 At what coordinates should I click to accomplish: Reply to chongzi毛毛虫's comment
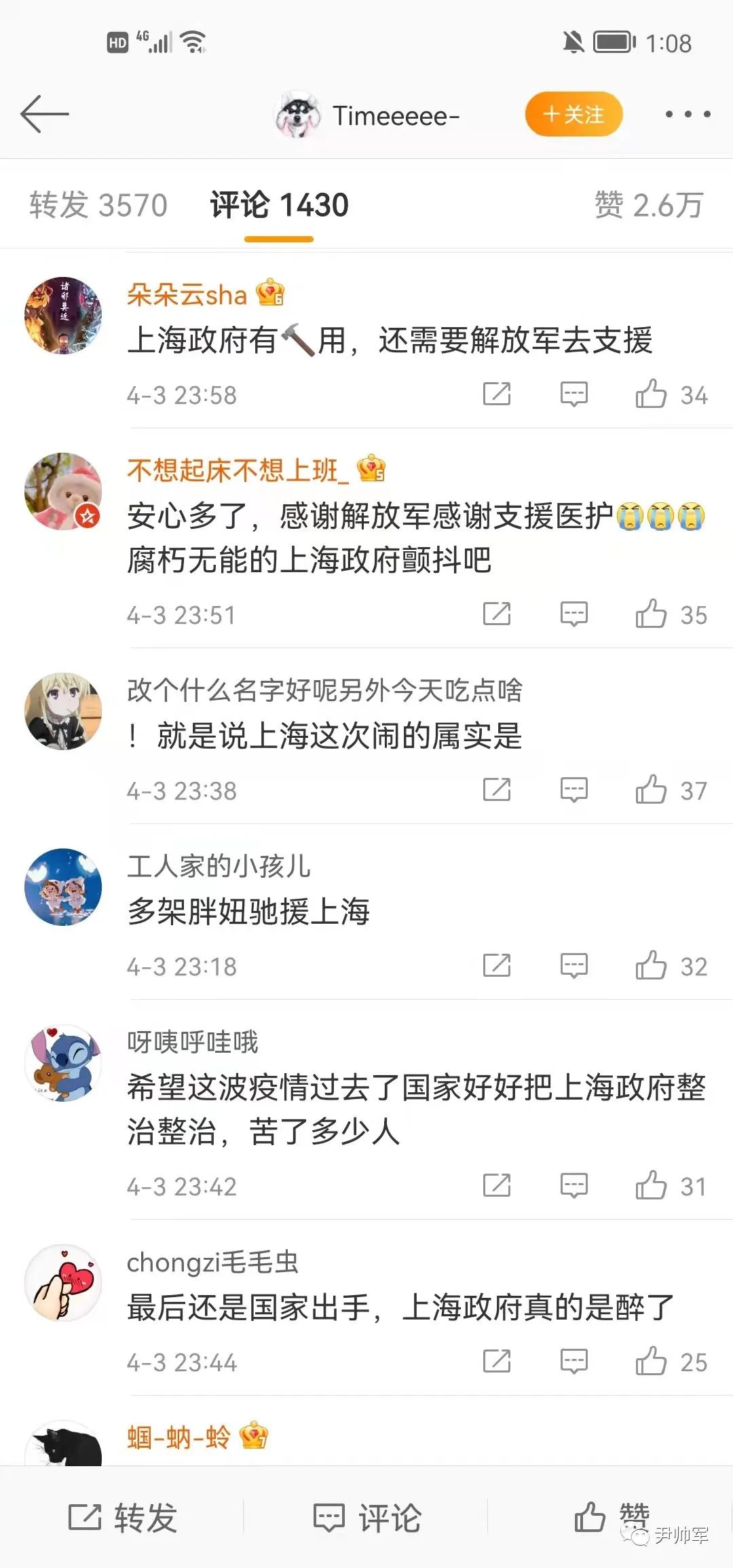pos(574,1362)
